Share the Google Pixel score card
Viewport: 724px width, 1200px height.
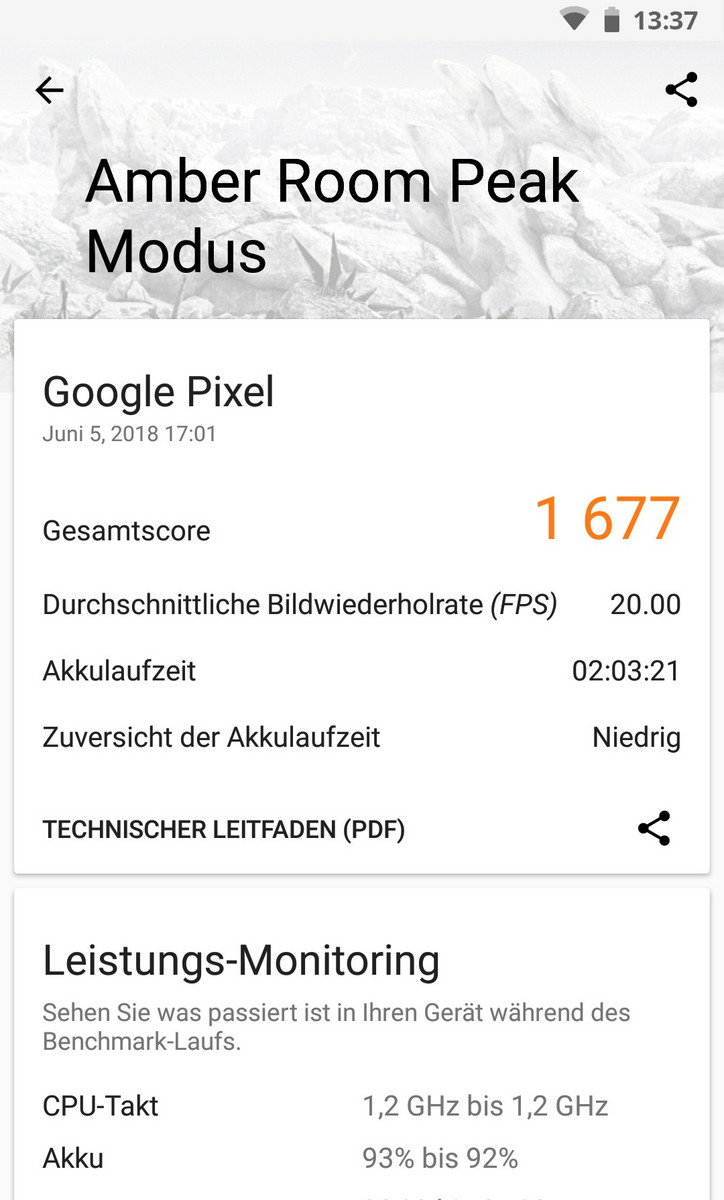pyautogui.click(x=654, y=829)
